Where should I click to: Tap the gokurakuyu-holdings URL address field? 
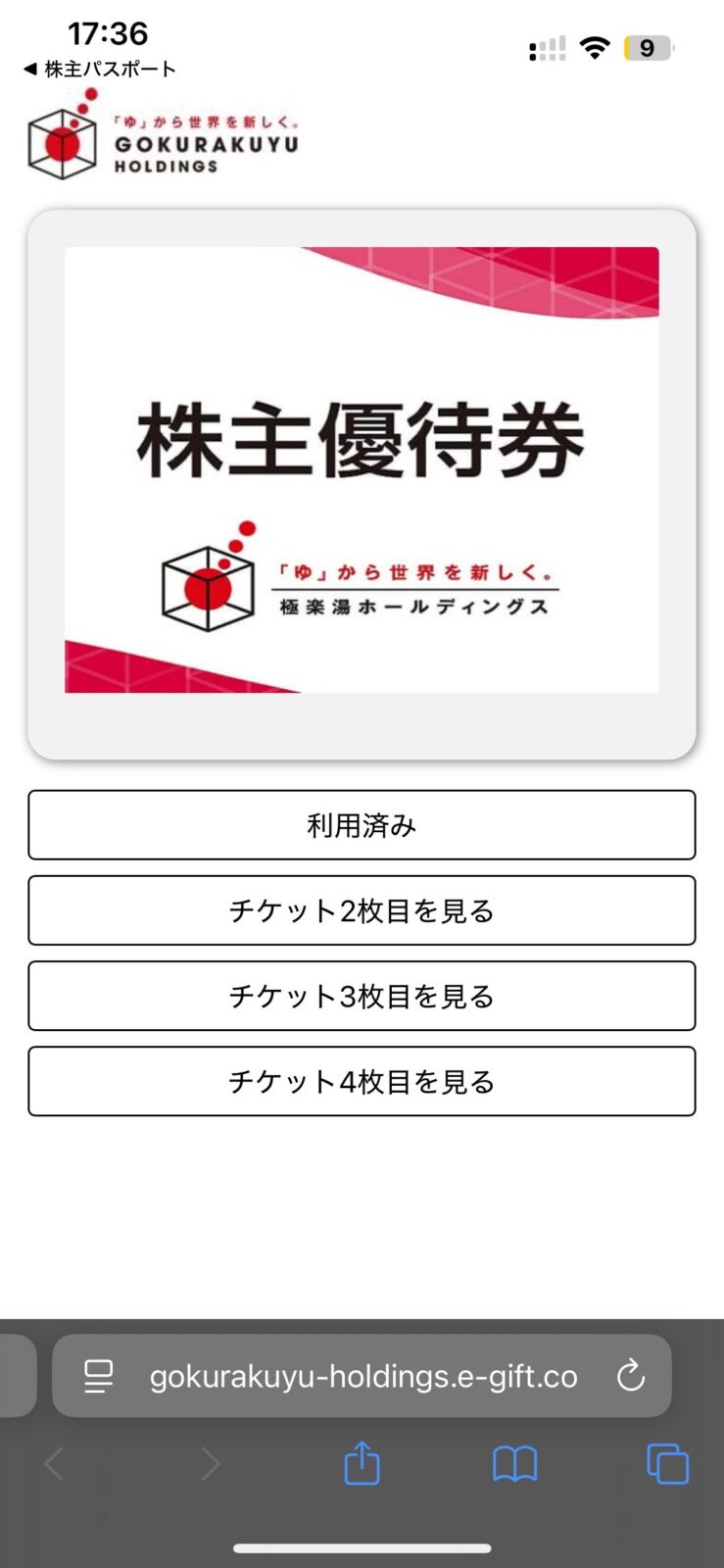(x=362, y=1376)
